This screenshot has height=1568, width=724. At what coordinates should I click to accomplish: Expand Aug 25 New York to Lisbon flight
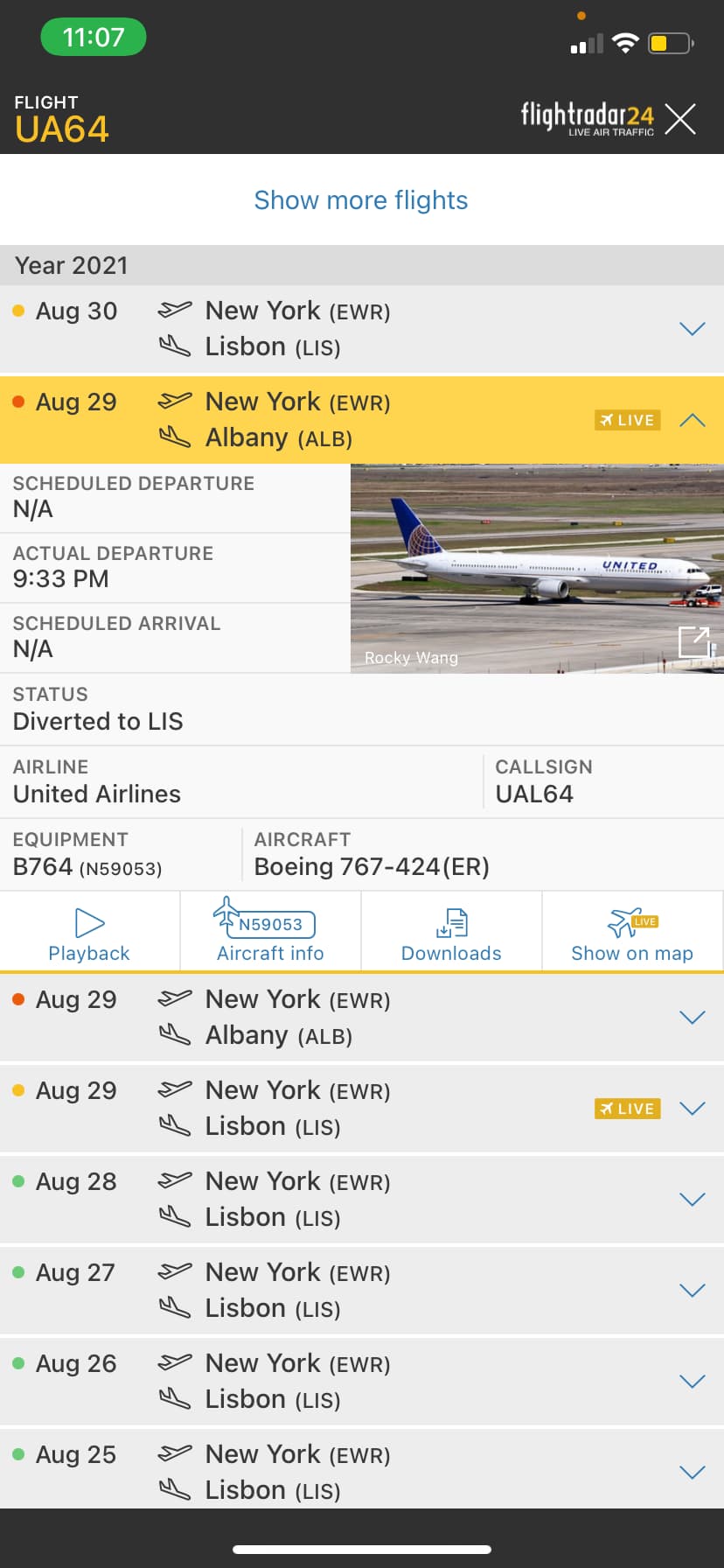click(x=692, y=1473)
